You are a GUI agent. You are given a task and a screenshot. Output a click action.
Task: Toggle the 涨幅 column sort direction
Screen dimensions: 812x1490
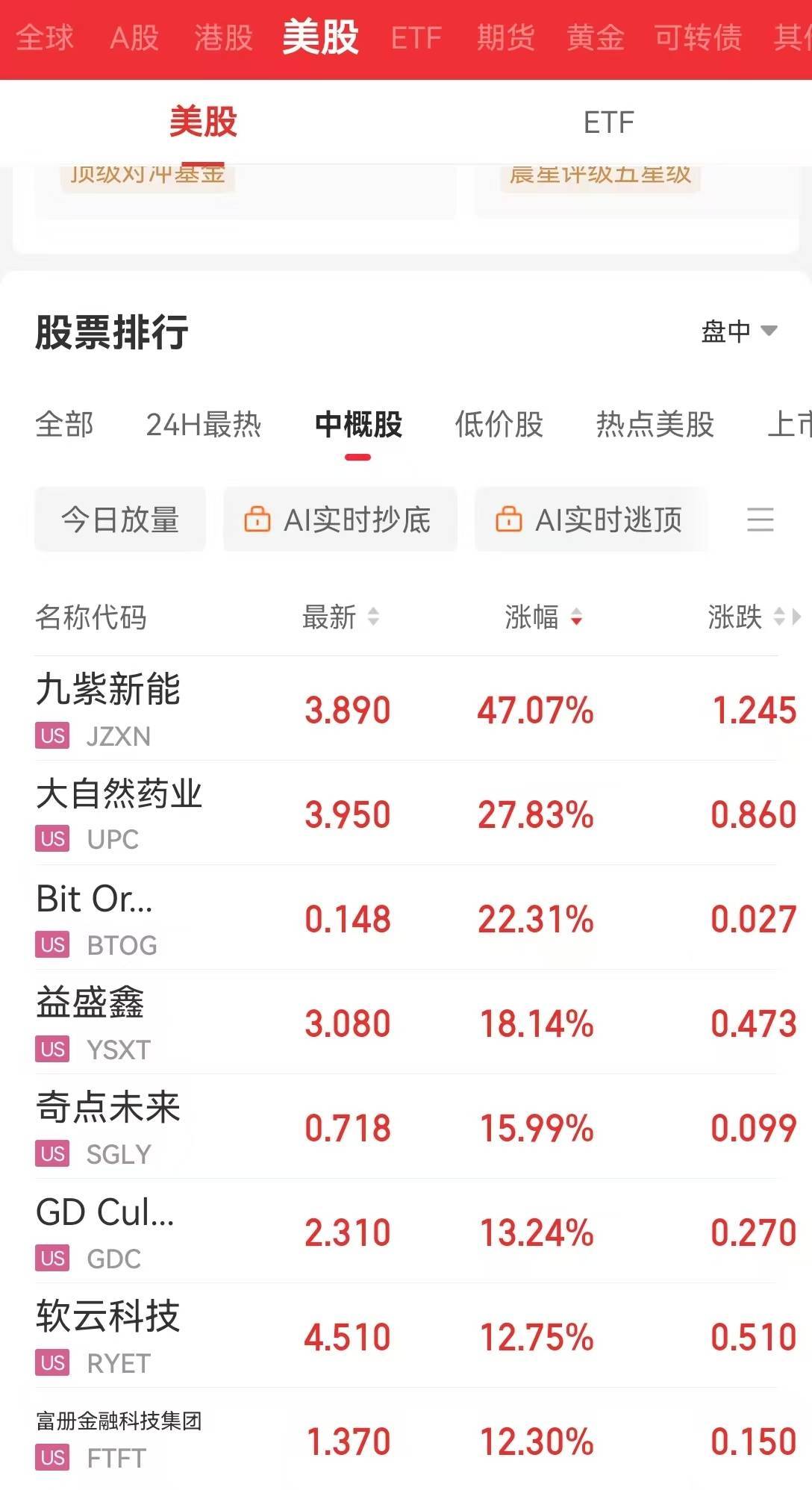[x=577, y=617]
